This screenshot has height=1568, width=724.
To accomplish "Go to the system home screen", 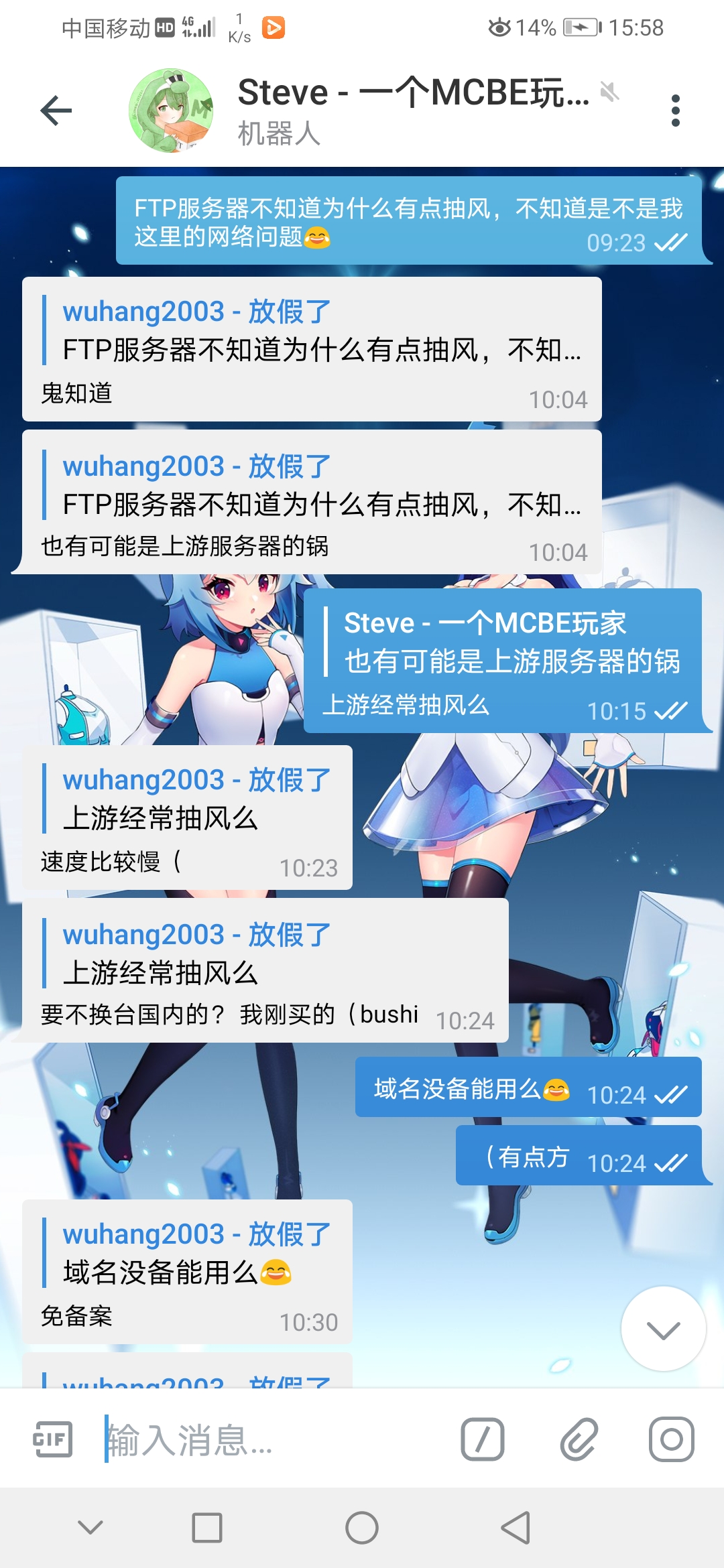I will pyautogui.click(x=362, y=1528).
